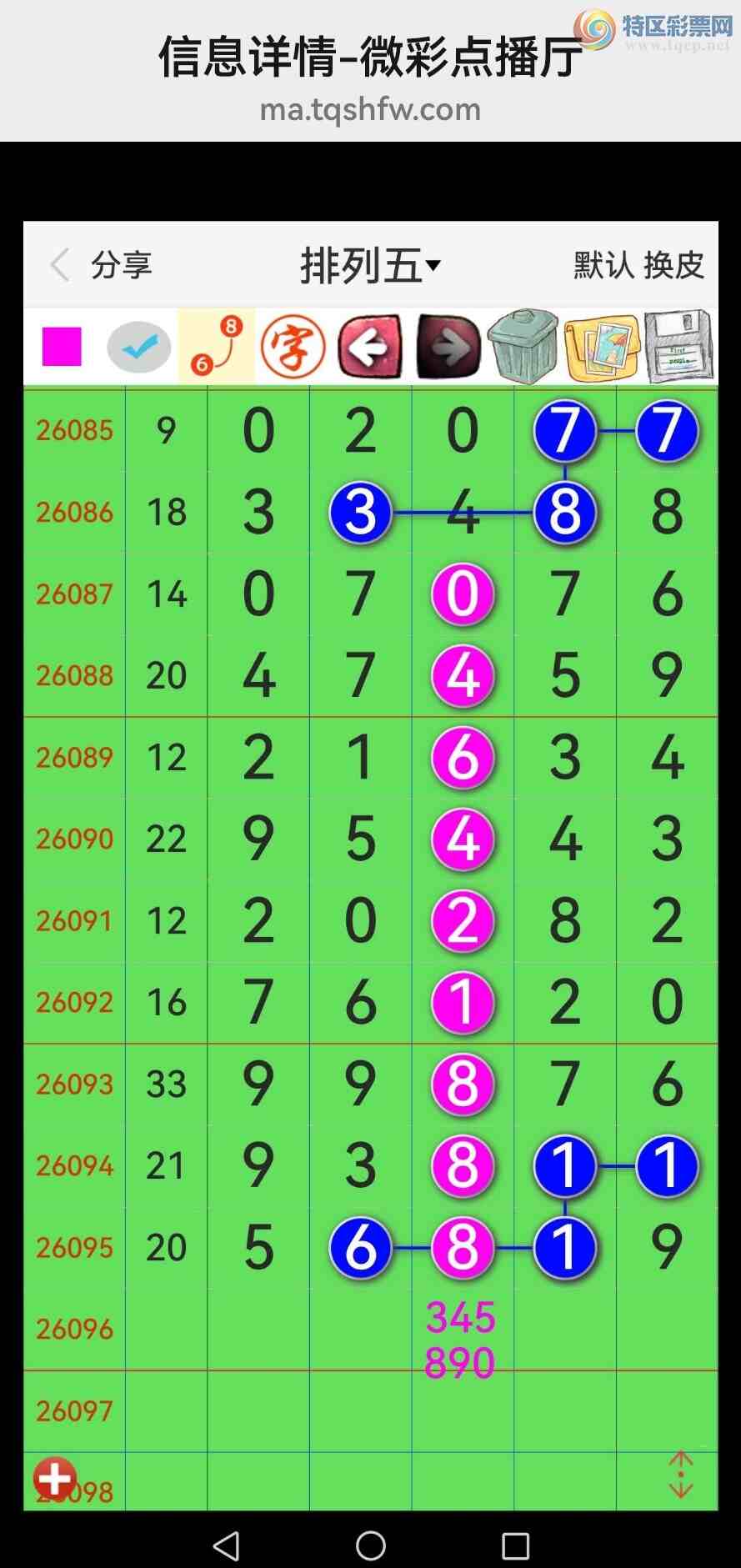Image resolution: width=741 pixels, height=1568 pixels.
Task: Open the 排列五 lottery type dropdown
Action: (370, 266)
